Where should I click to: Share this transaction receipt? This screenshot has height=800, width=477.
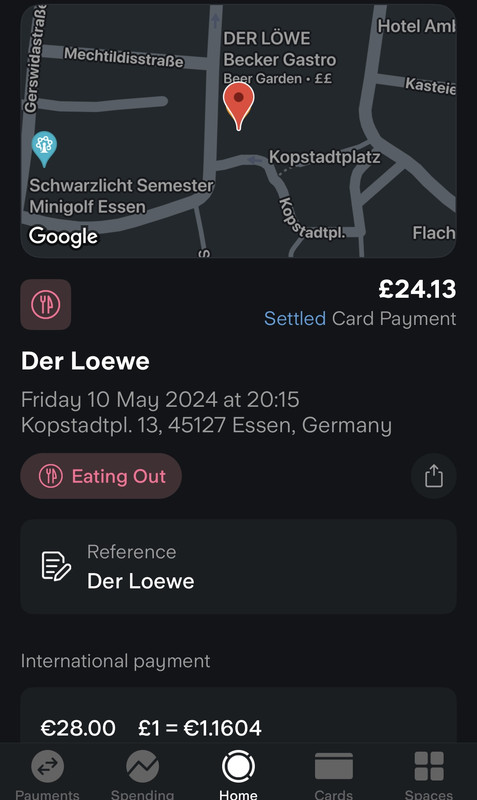pos(434,476)
